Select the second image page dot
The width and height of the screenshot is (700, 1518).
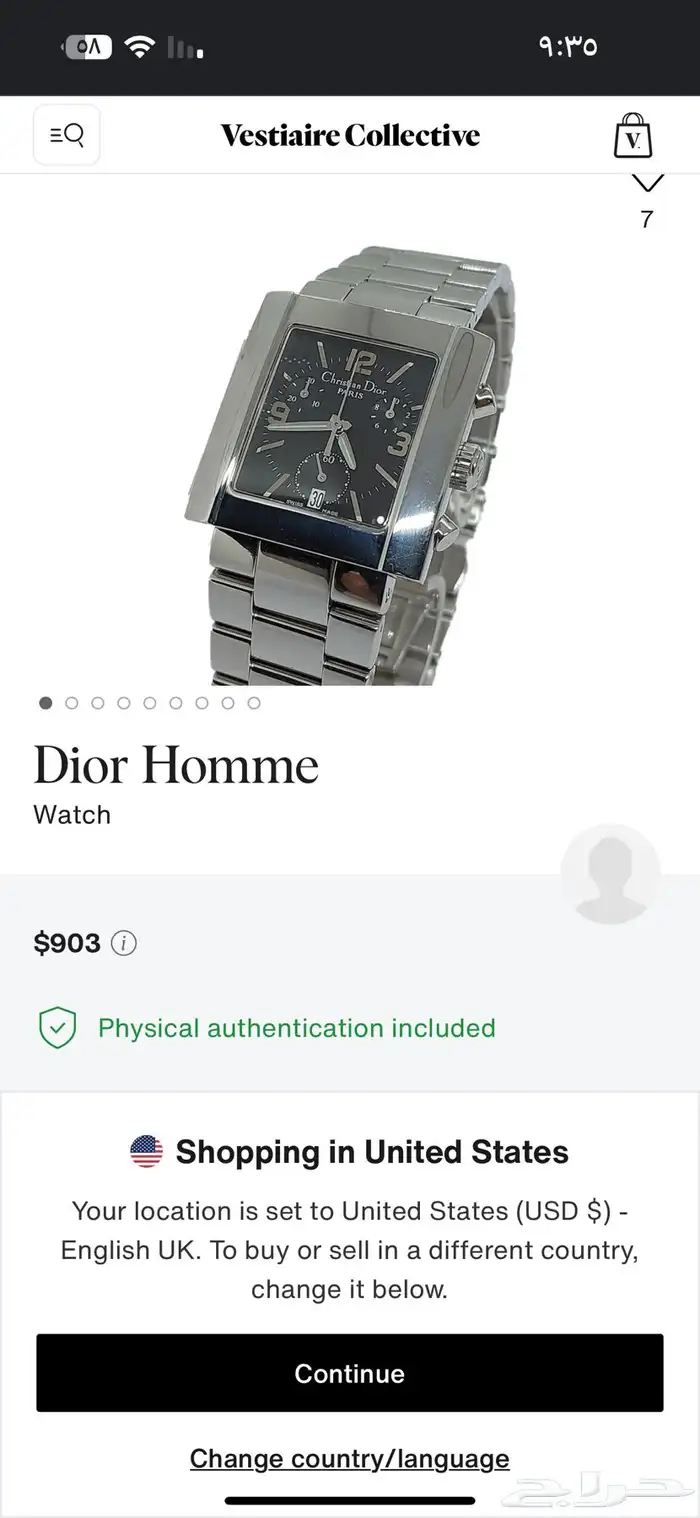click(x=72, y=703)
